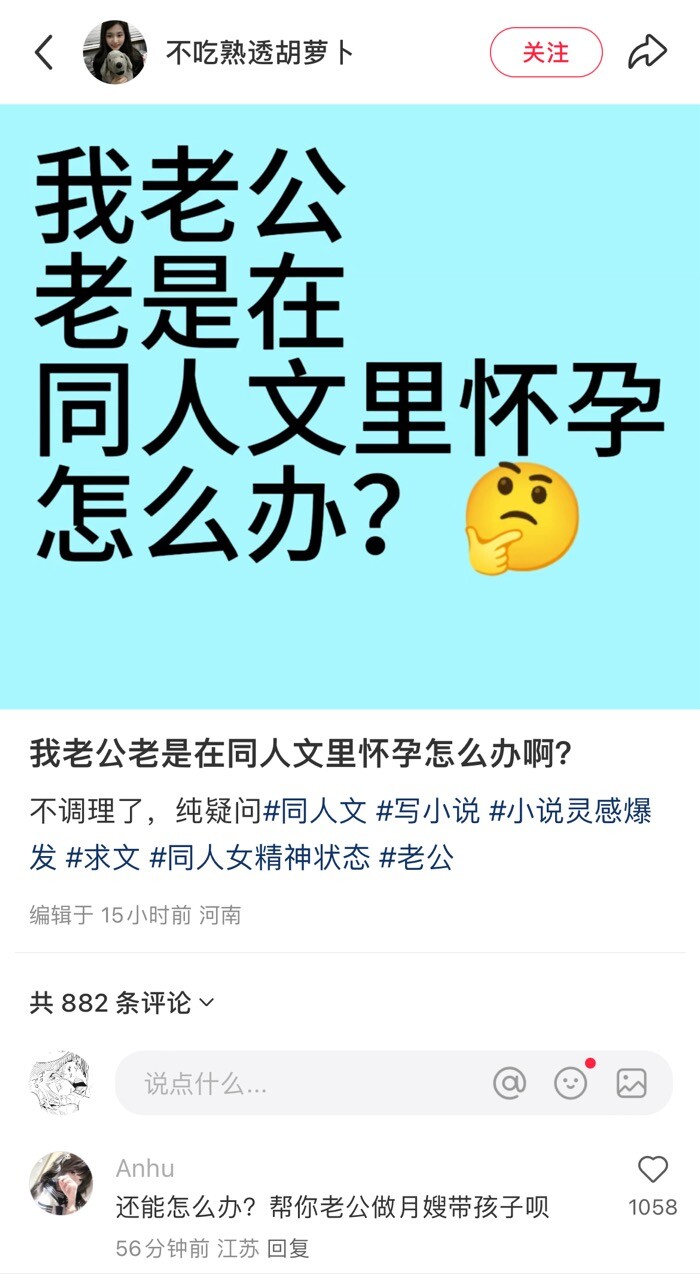Follow the author with the 关注 button
The image size is (700, 1280).
(x=546, y=52)
